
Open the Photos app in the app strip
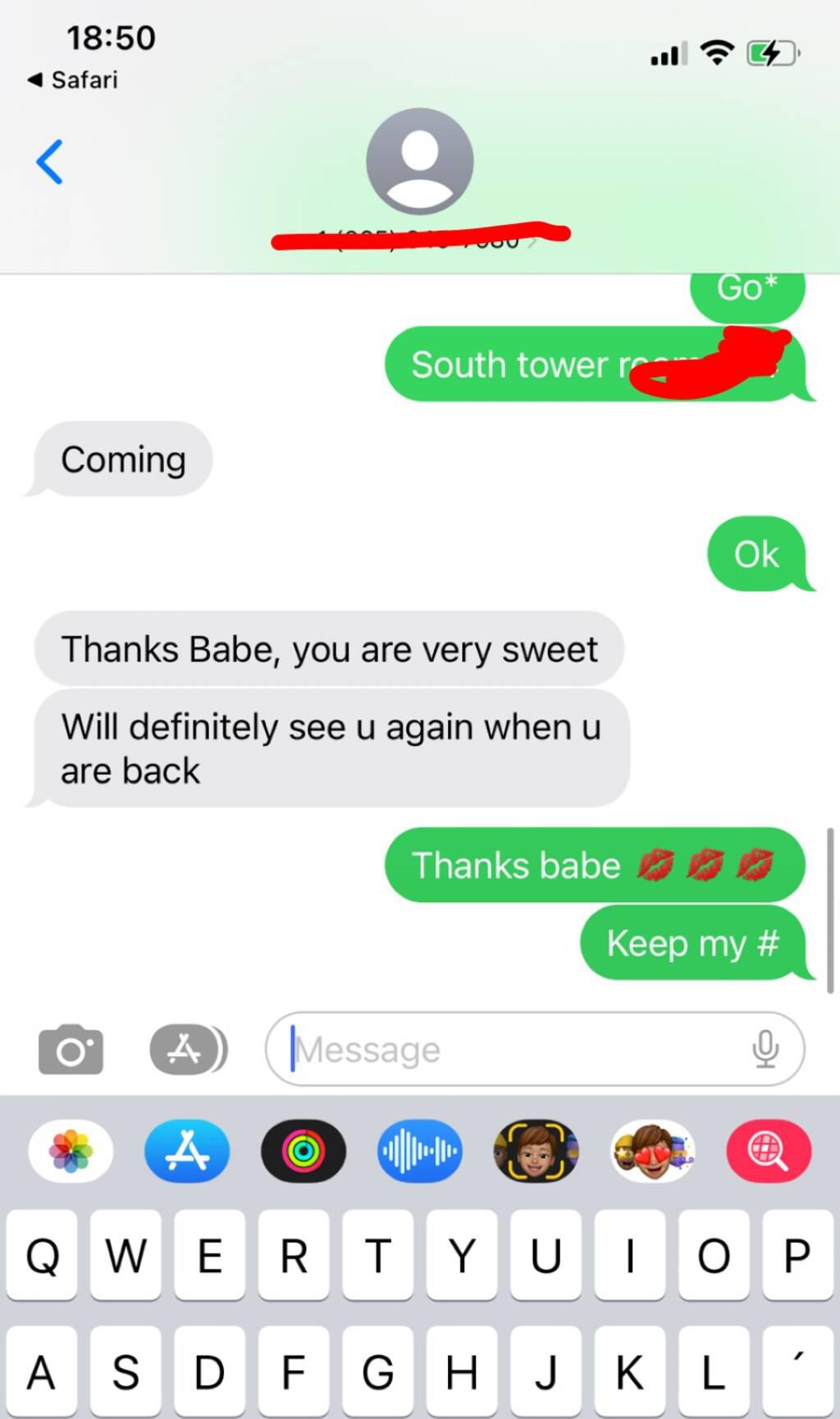point(71,1151)
